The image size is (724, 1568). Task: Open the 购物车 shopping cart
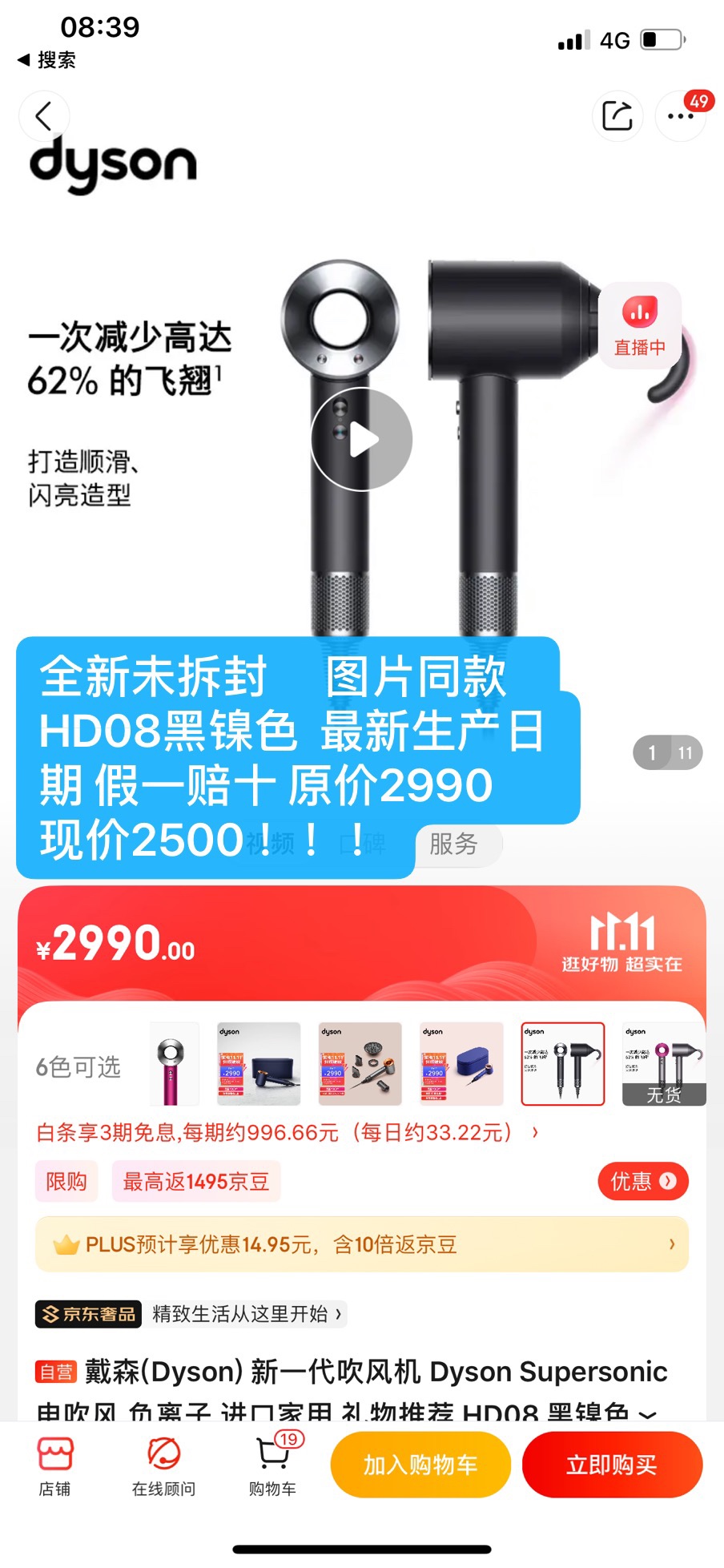click(x=272, y=1466)
